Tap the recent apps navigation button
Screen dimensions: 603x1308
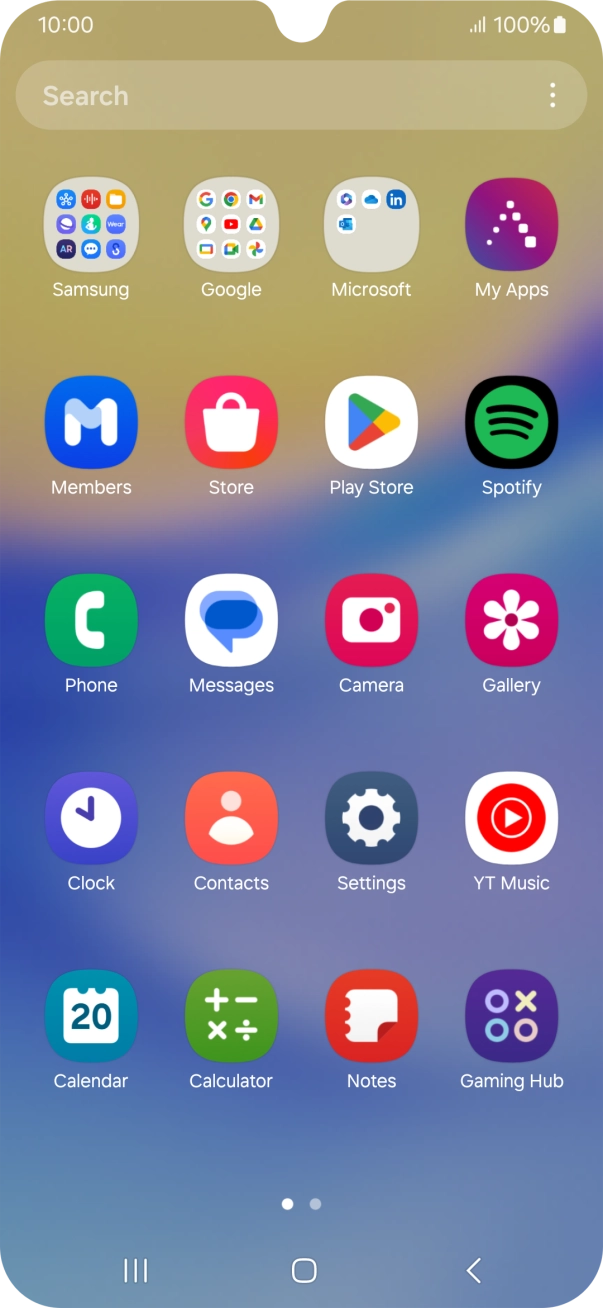pos(135,1270)
